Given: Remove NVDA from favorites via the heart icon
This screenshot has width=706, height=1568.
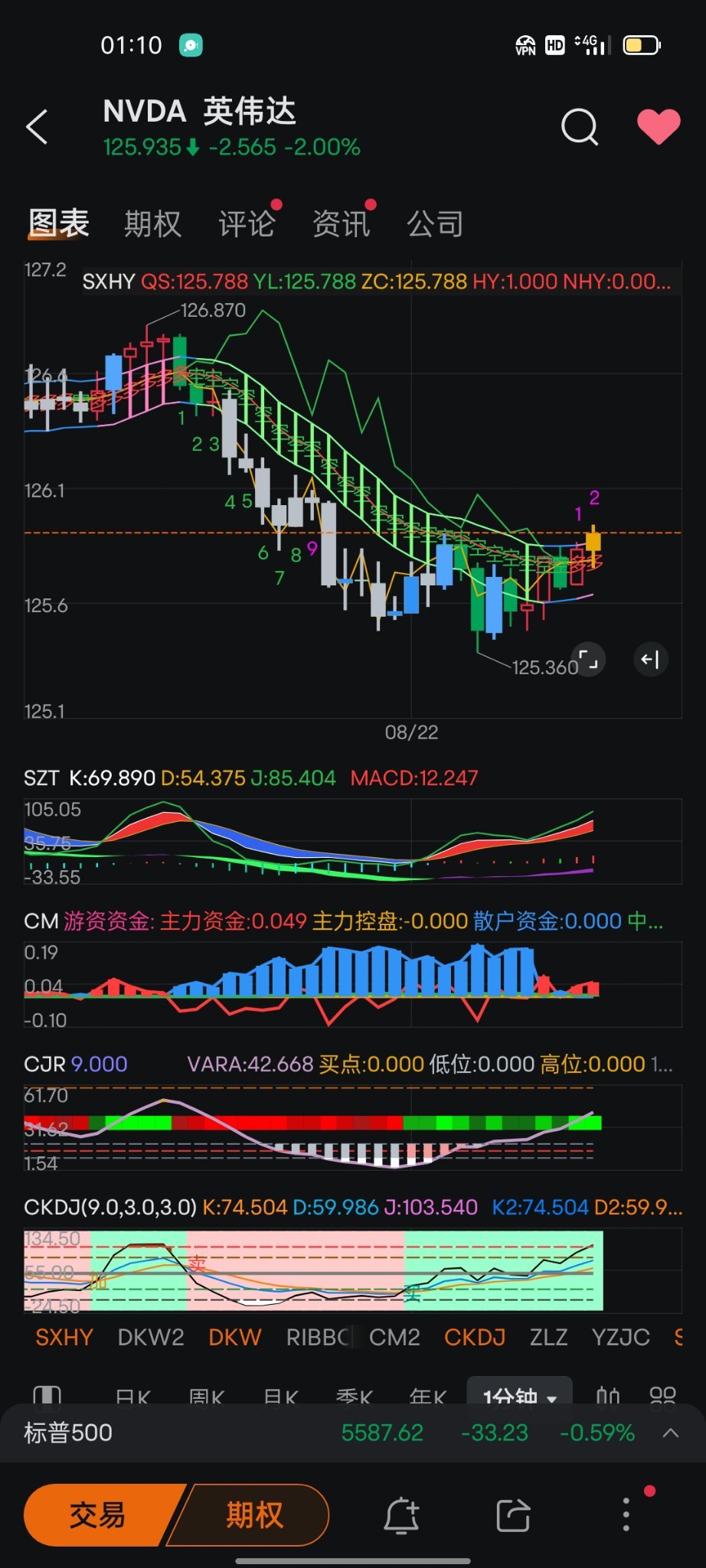Looking at the screenshot, I should pos(659,126).
